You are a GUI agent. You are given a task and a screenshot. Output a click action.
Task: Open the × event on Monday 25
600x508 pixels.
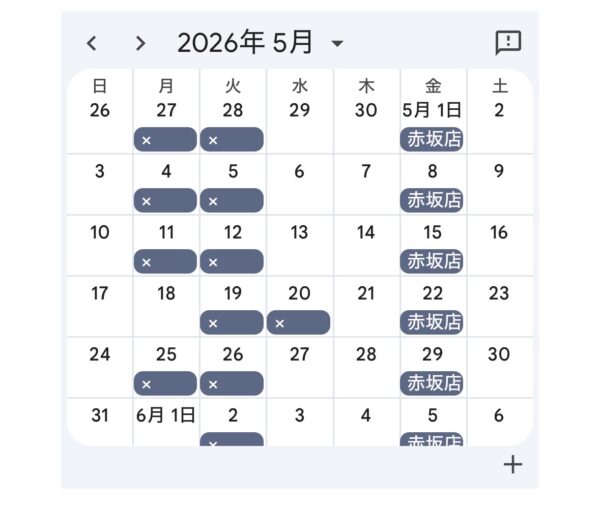coord(166,383)
